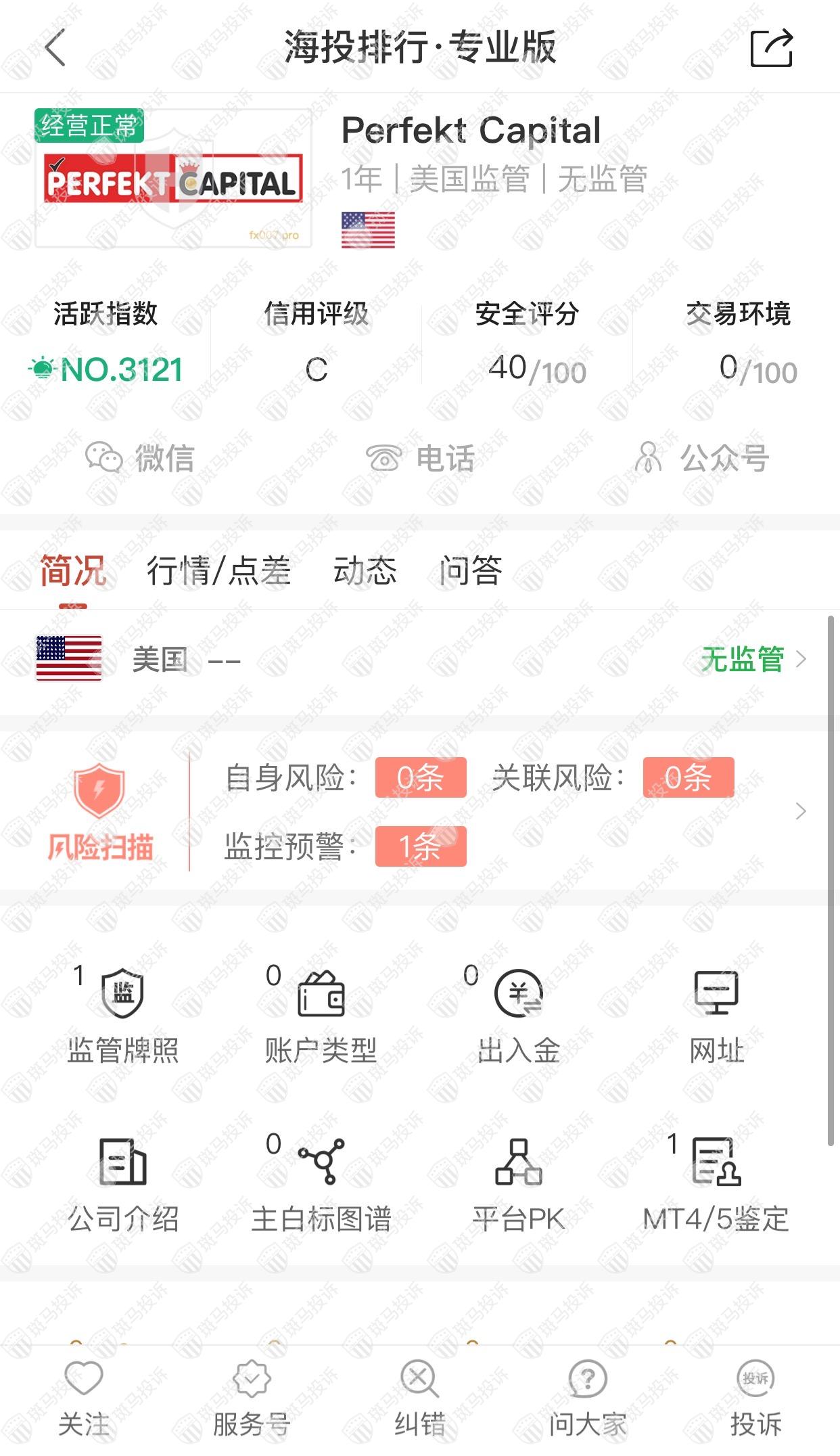Screen dimensions: 840x1456
Task: Share this broker page
Action: [771, 48]
